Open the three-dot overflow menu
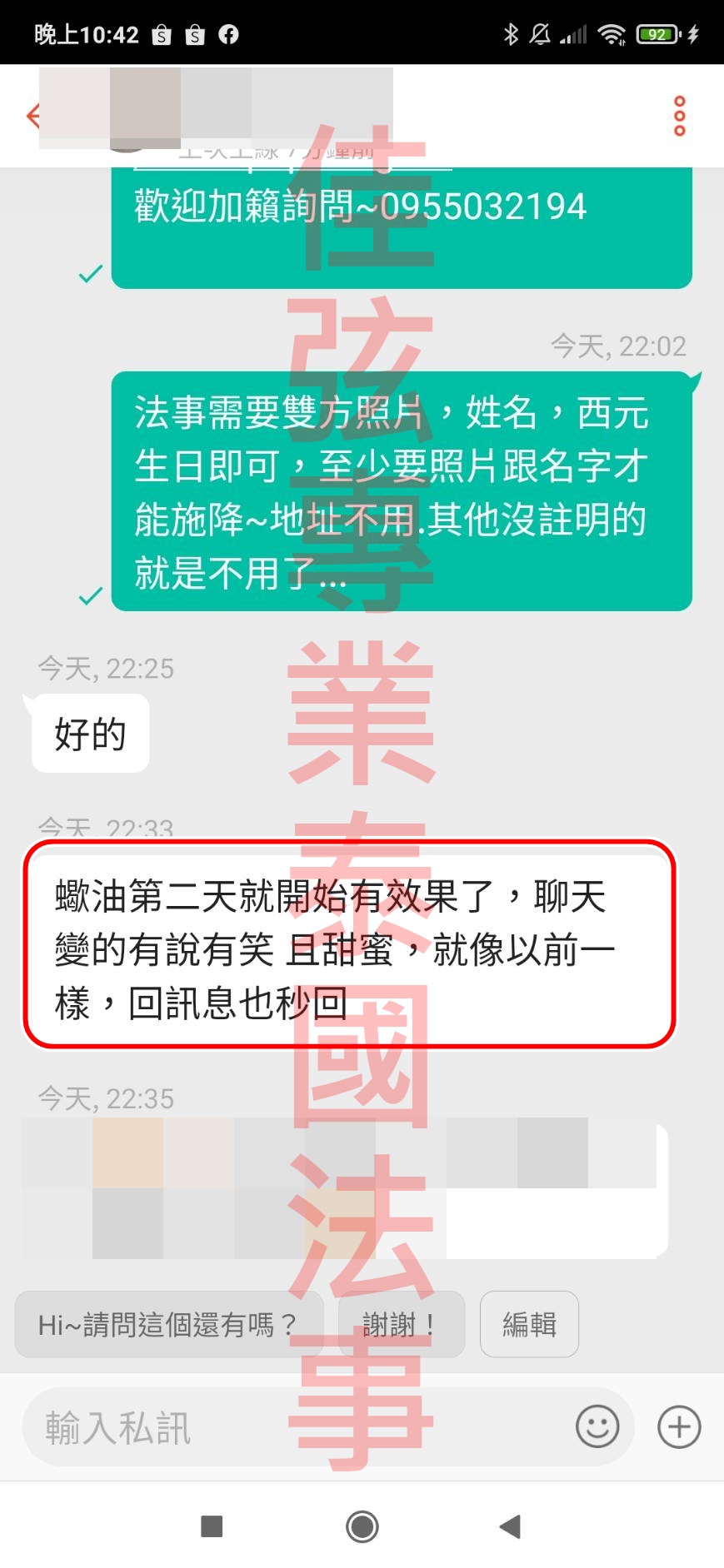Screen dimensions: 724x1568 tap(679, 116)
